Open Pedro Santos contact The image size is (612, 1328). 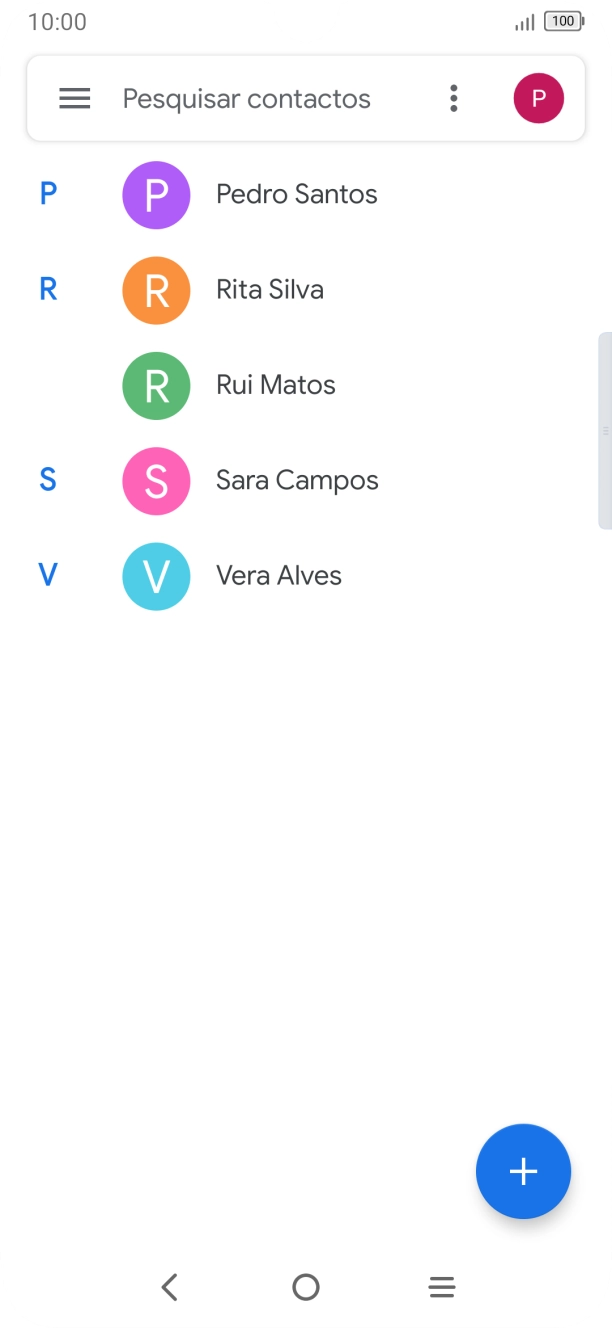pos(296,194)
